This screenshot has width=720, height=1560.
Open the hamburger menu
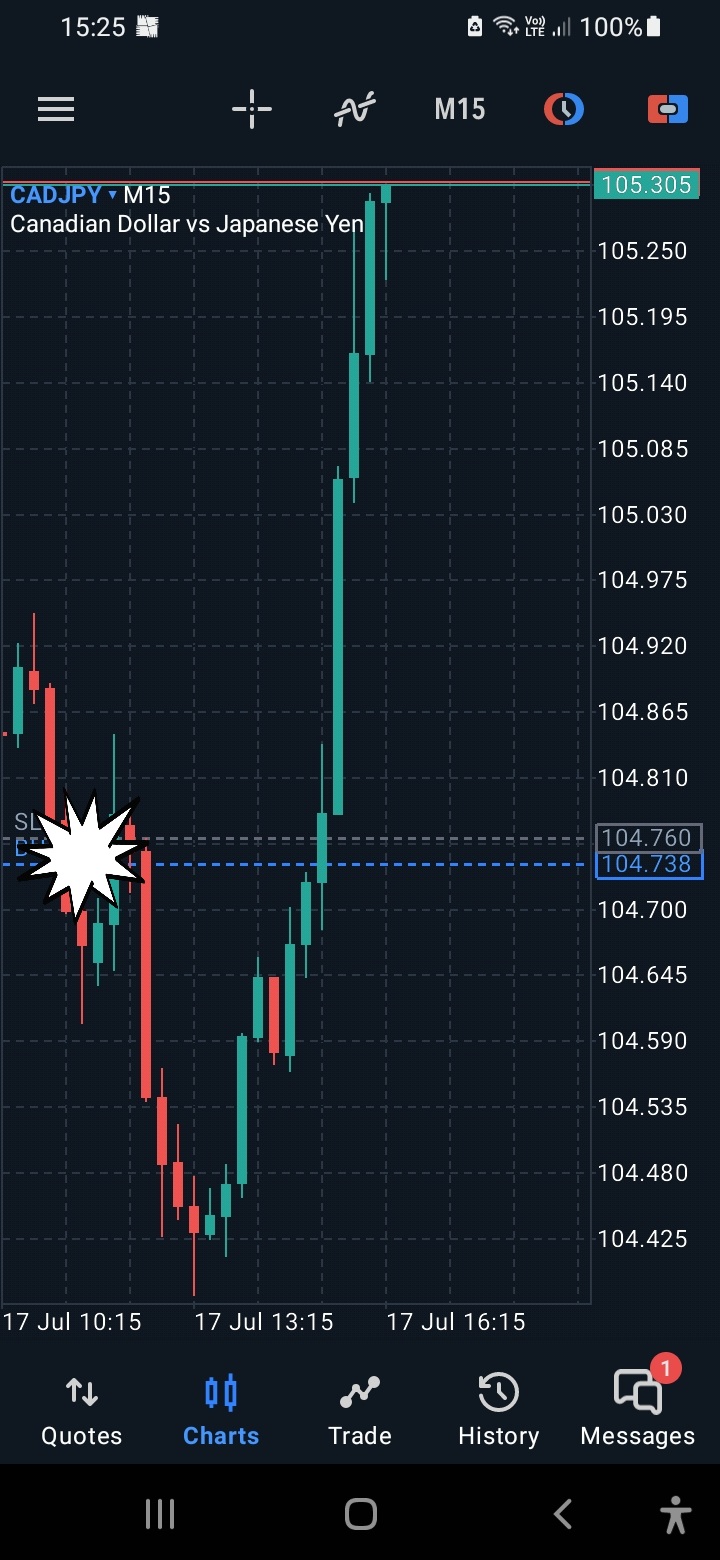(56, 109)
